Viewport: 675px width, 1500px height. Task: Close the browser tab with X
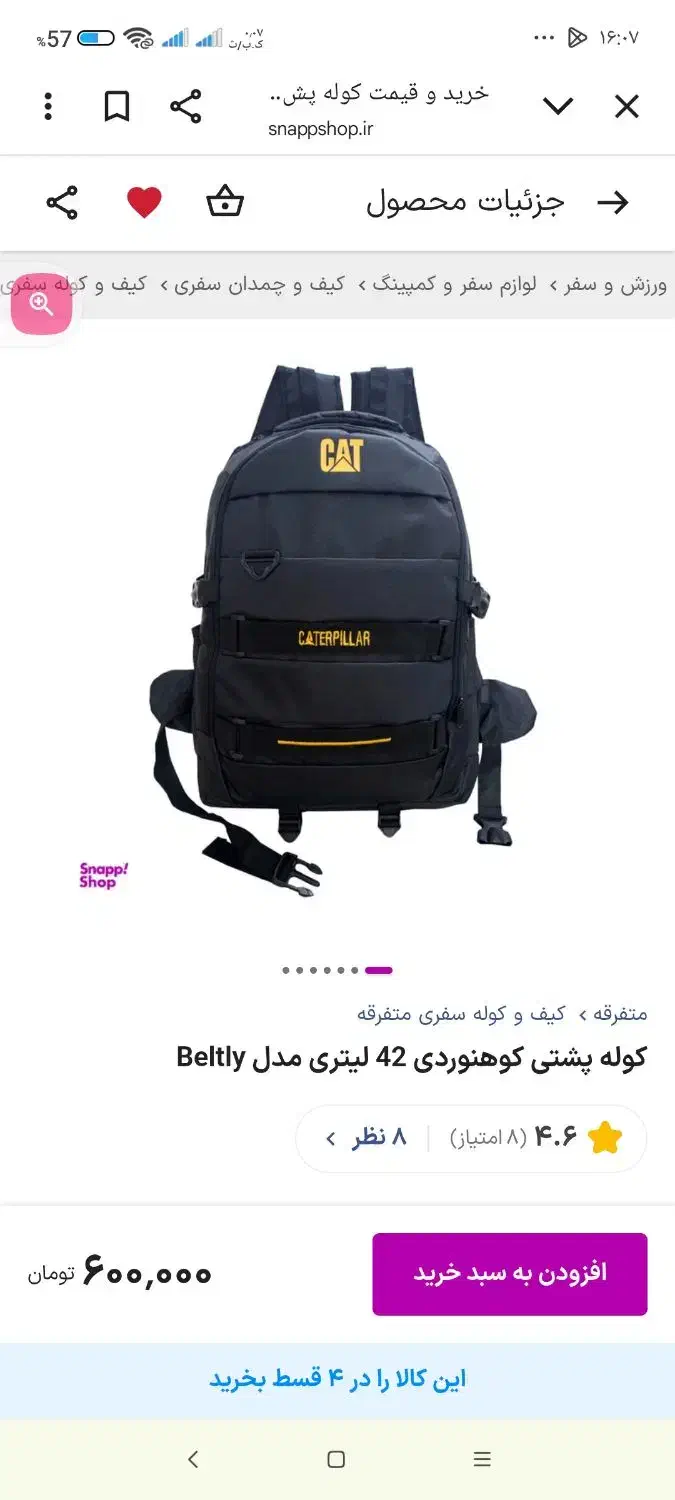[626, 107]
